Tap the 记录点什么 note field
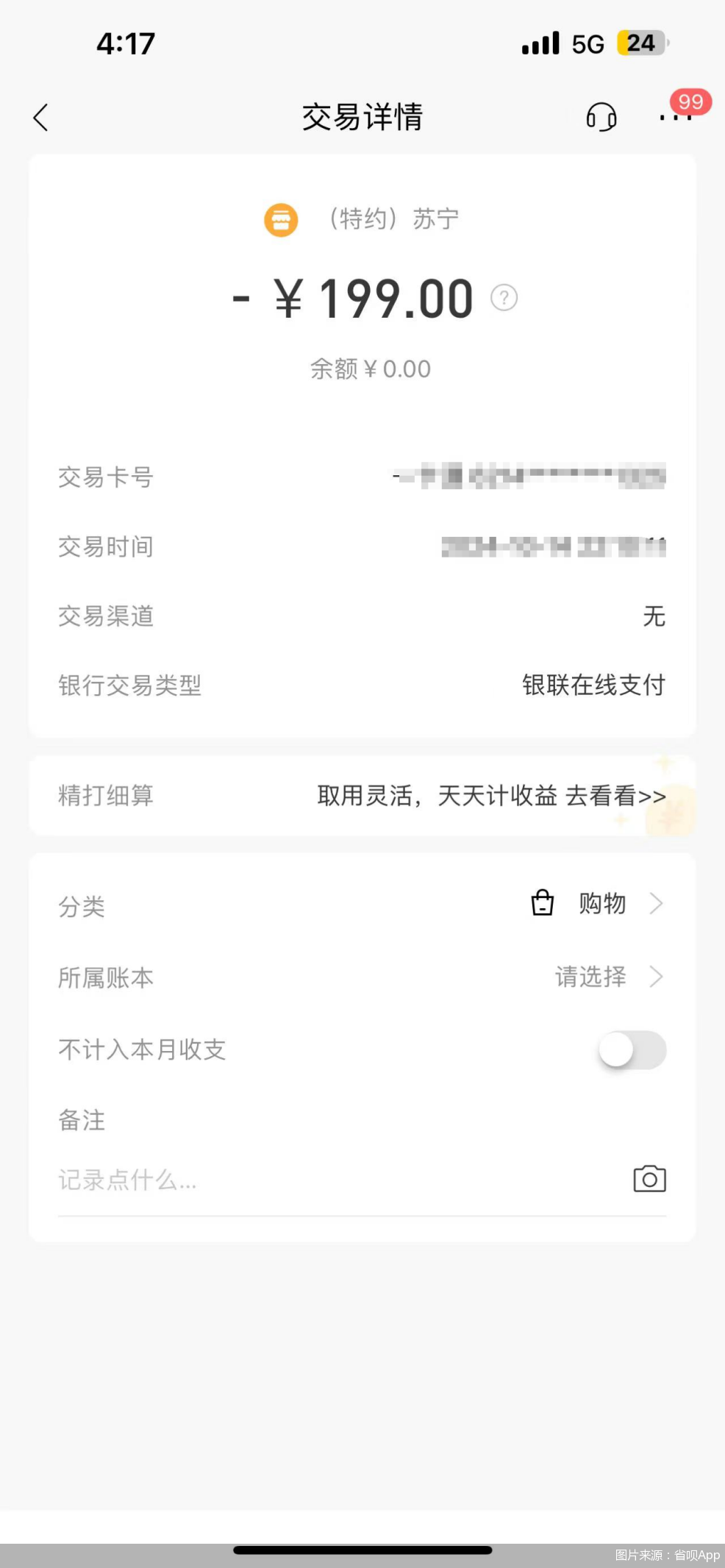This screenshot has width=725, height=1568. coord(338,1180)
